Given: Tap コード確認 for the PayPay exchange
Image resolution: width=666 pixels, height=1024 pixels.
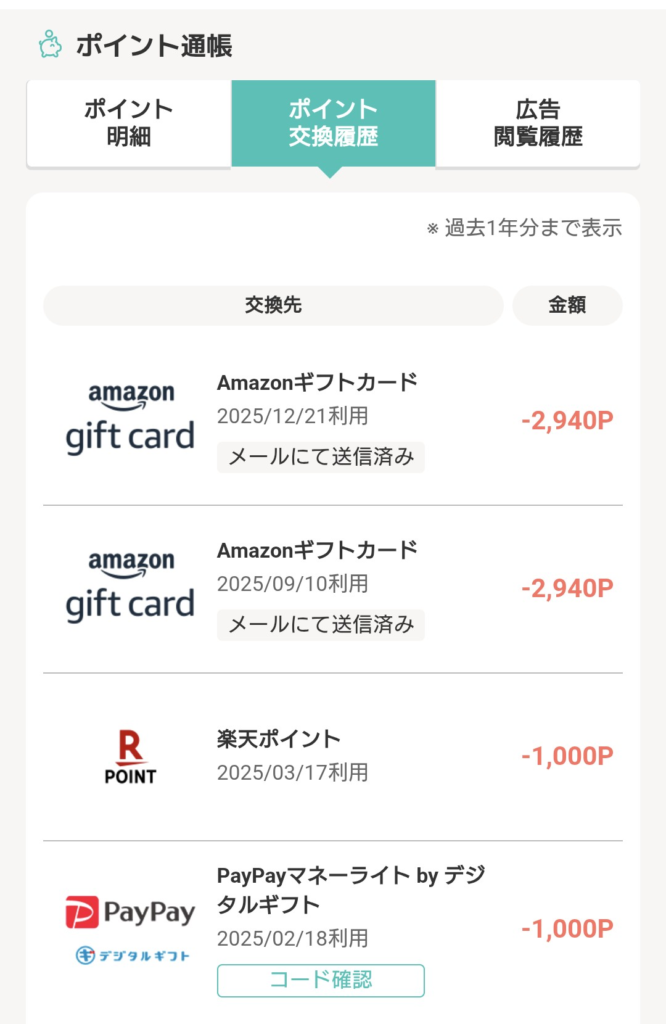Looking at the screenshot, I should click(320, 980).
